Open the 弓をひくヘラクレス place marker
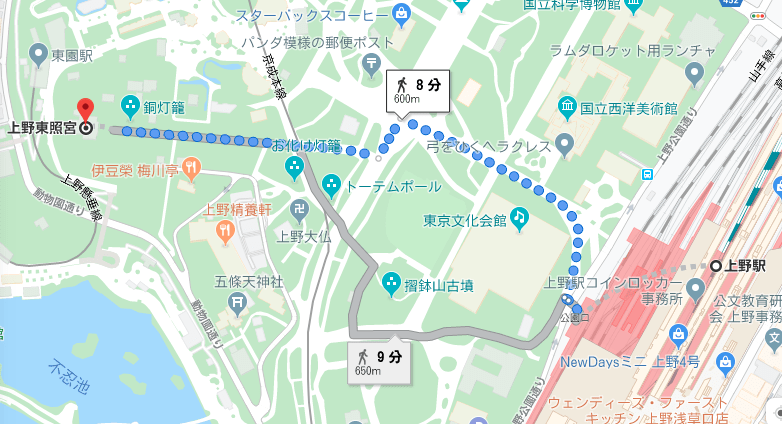This screenshot has height=424, width=782. pos(566,146)
